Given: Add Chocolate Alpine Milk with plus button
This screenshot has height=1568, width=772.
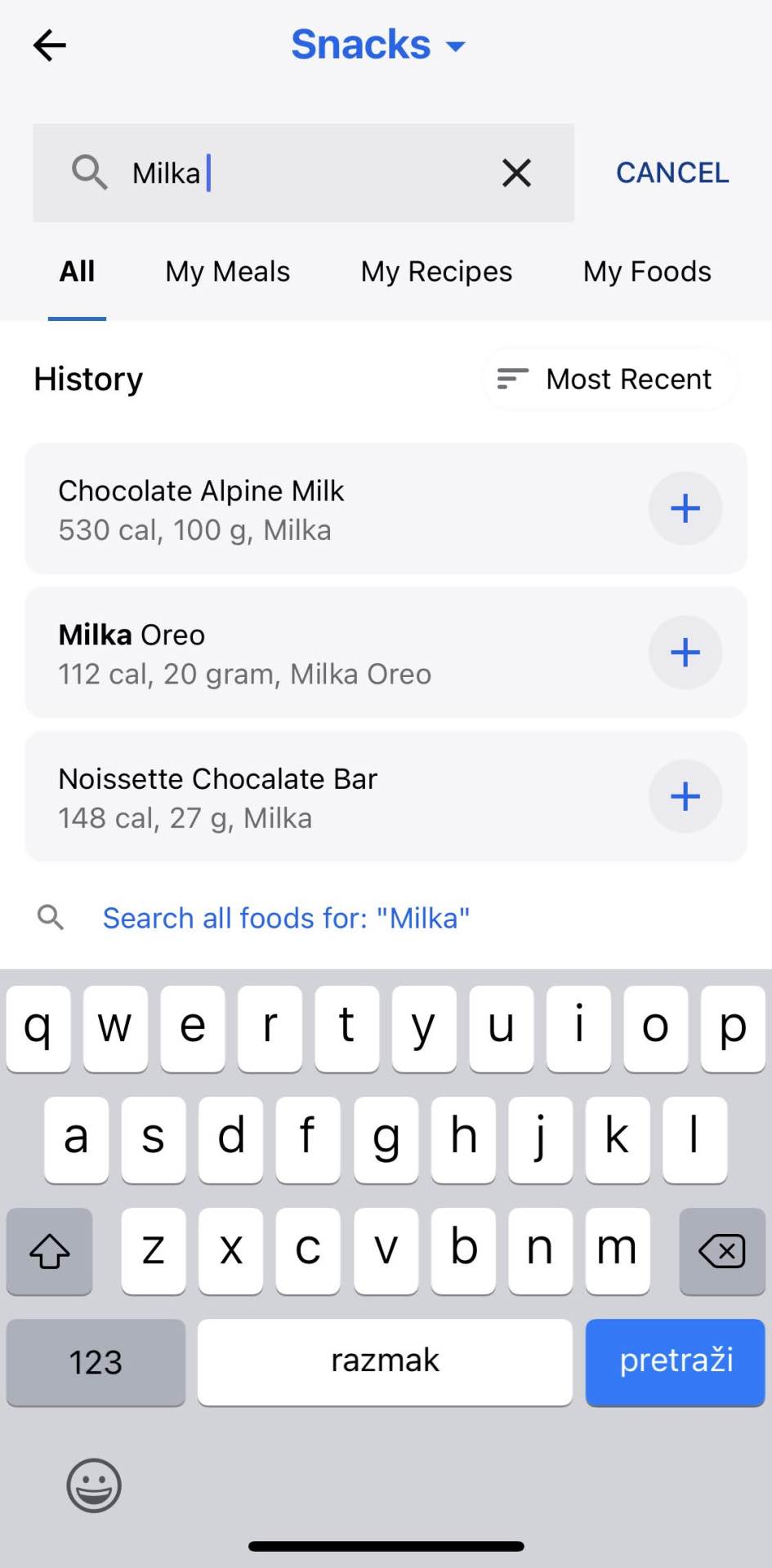Looking at the screenshot, I should coord(685,509).
